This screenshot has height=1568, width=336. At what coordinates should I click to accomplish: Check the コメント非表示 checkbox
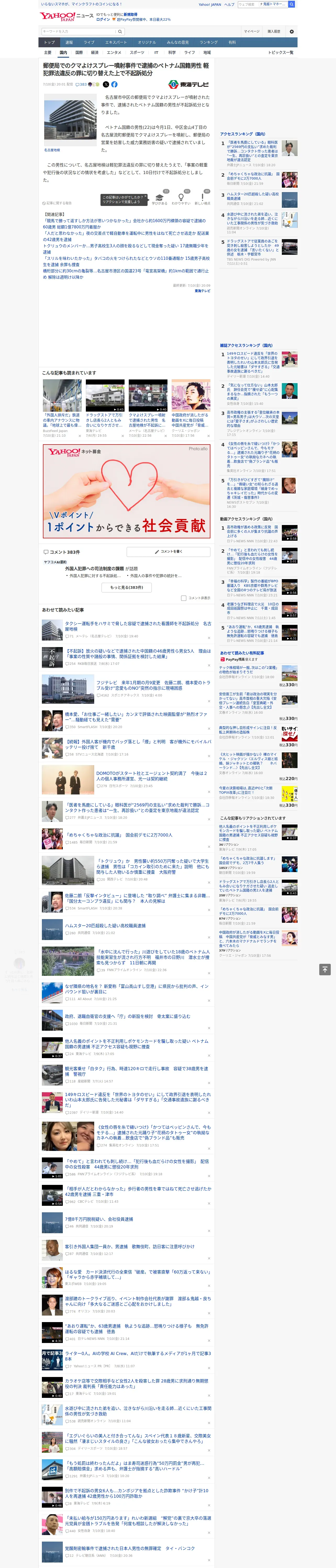[183, 598]
